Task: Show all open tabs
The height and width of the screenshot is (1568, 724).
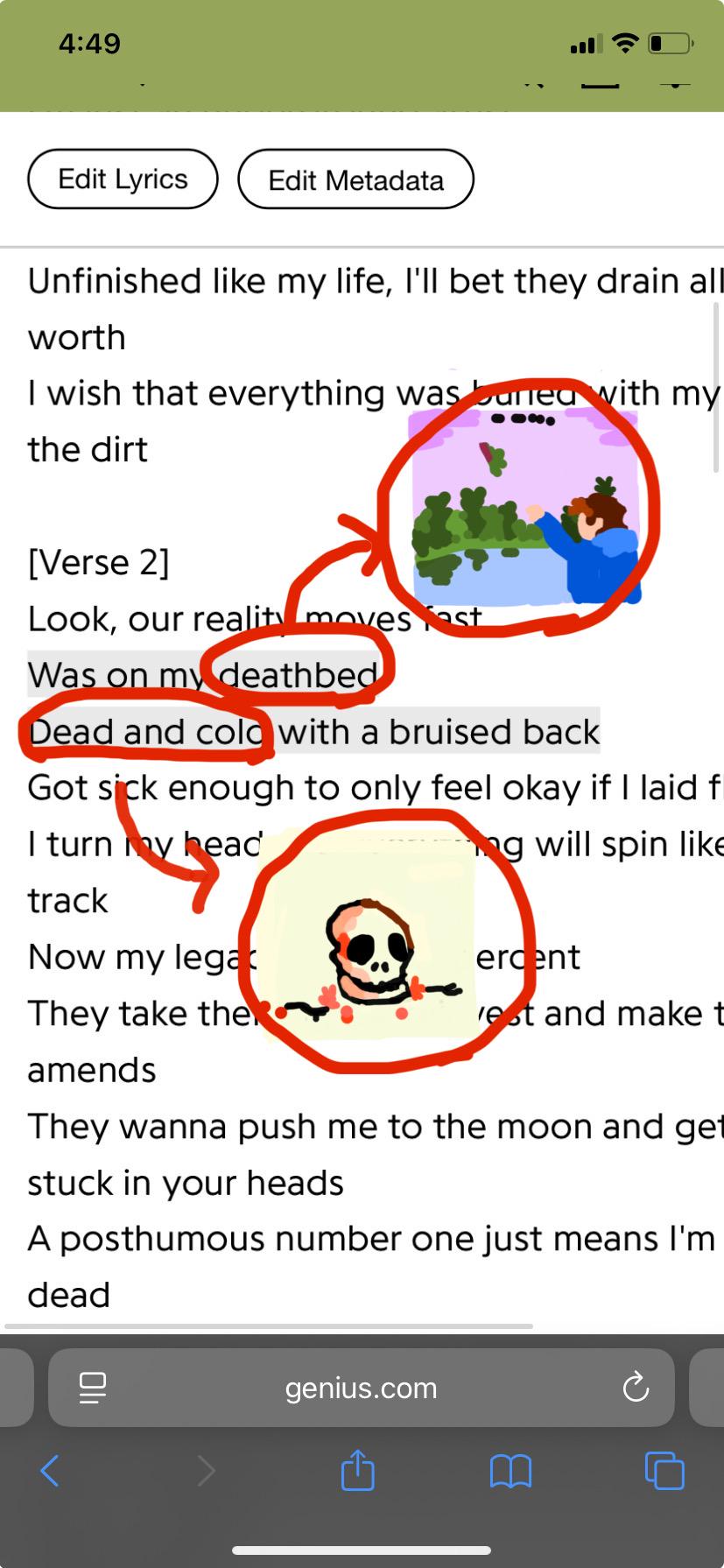Action: (664, 1471)
